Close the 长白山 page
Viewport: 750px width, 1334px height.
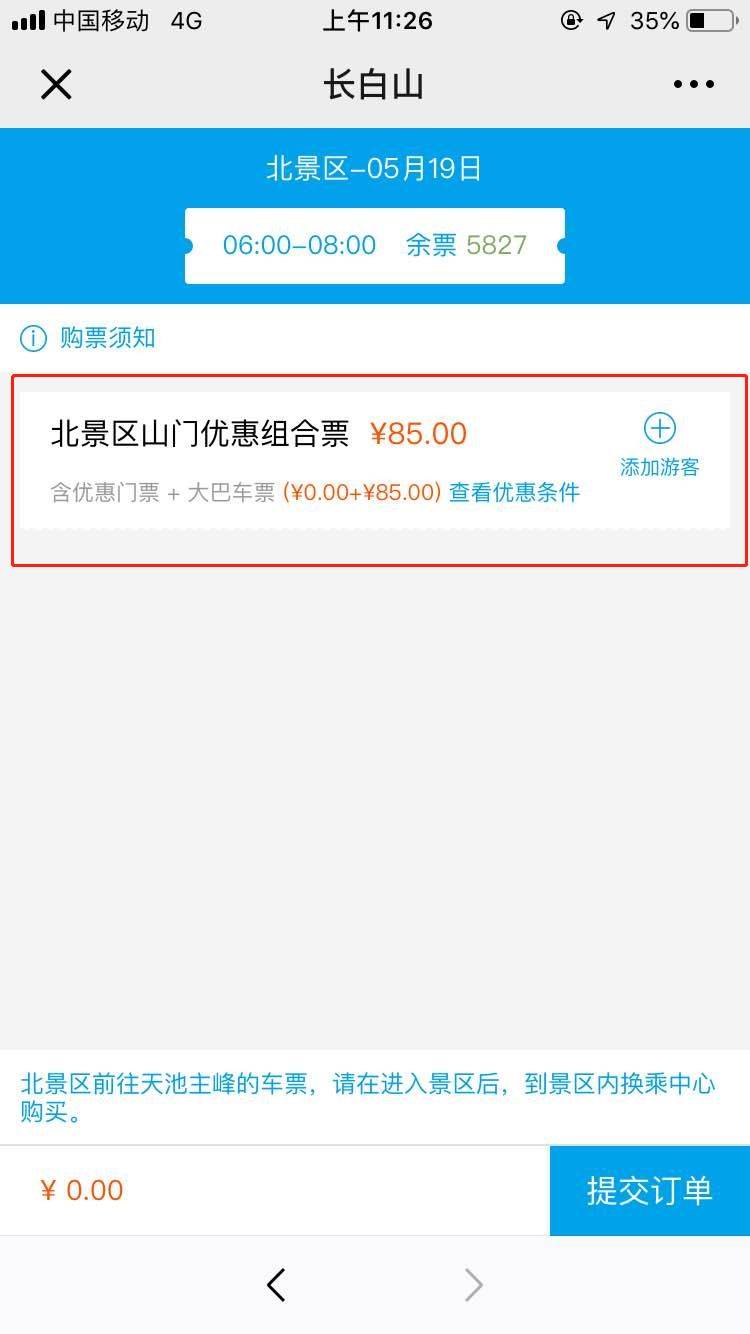pos(56,85)
